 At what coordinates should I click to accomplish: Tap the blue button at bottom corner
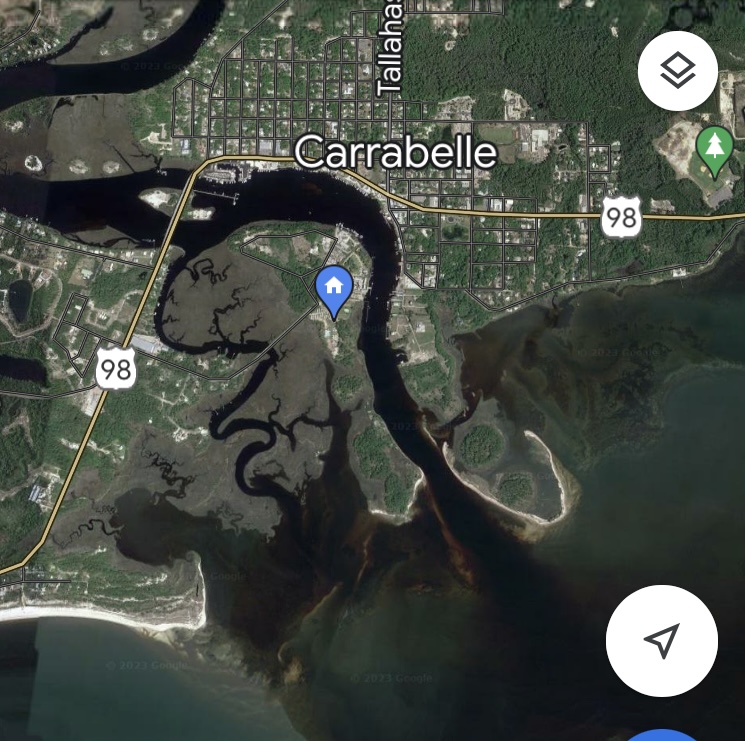664,735
